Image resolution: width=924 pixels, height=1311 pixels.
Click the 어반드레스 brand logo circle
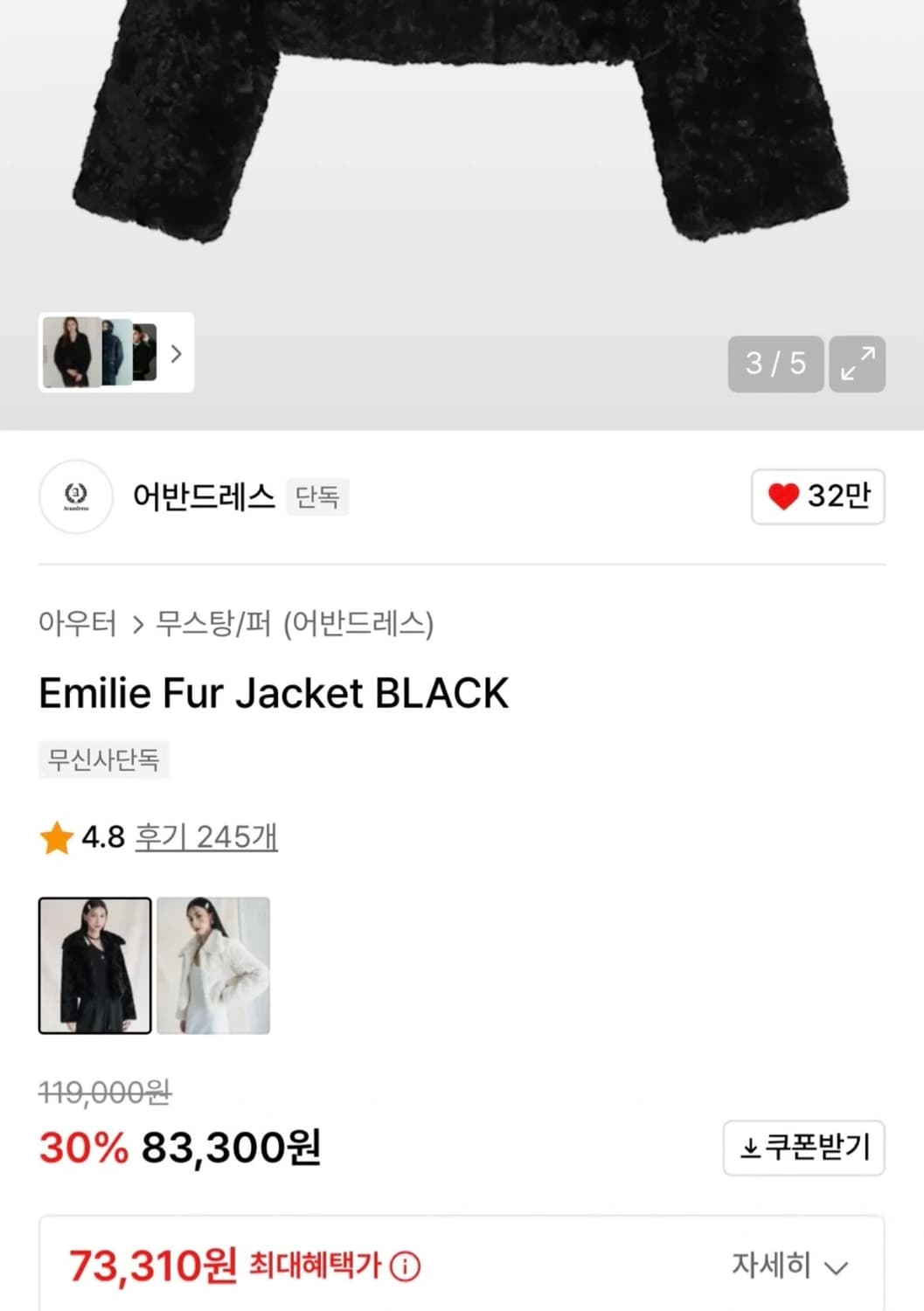(75, 497)
